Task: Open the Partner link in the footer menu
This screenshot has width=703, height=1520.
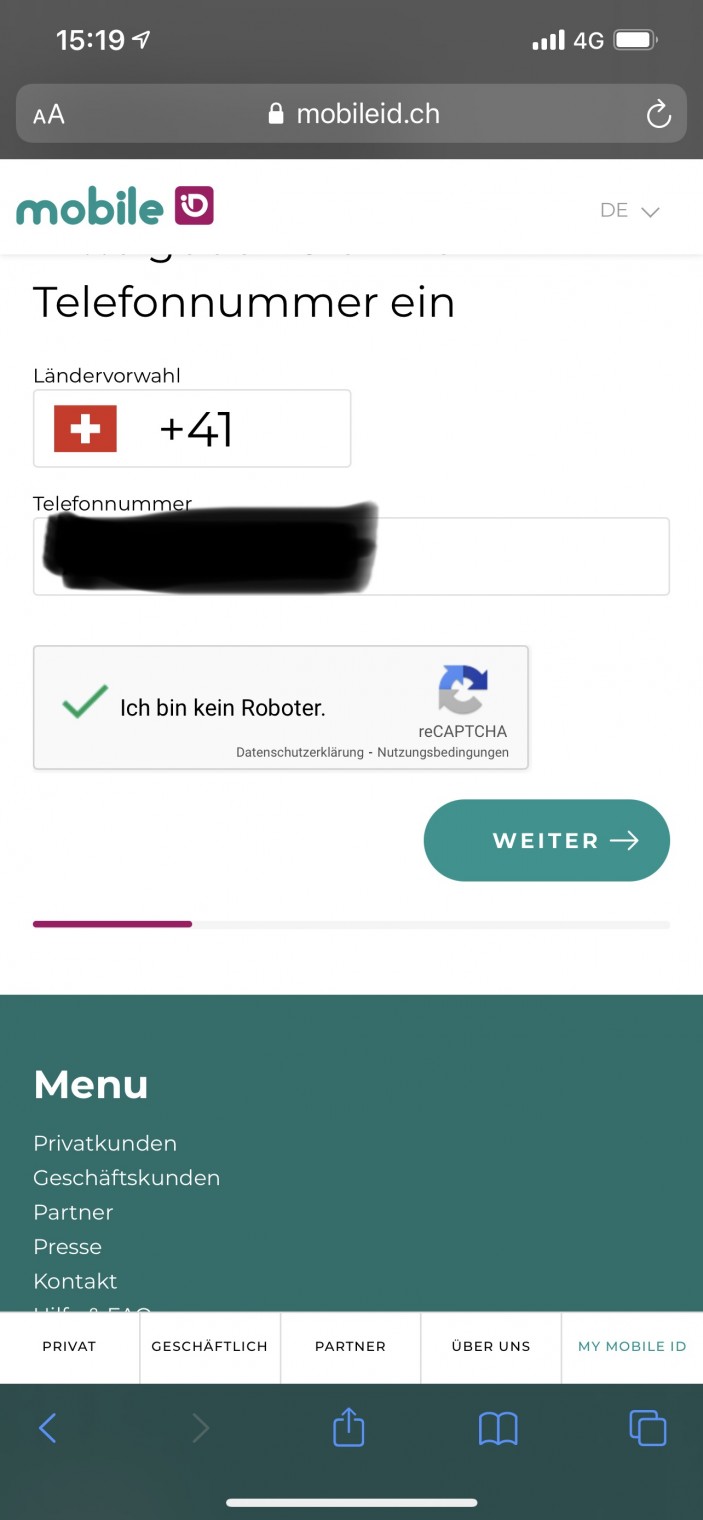Action: click(x=73, y=1212)
